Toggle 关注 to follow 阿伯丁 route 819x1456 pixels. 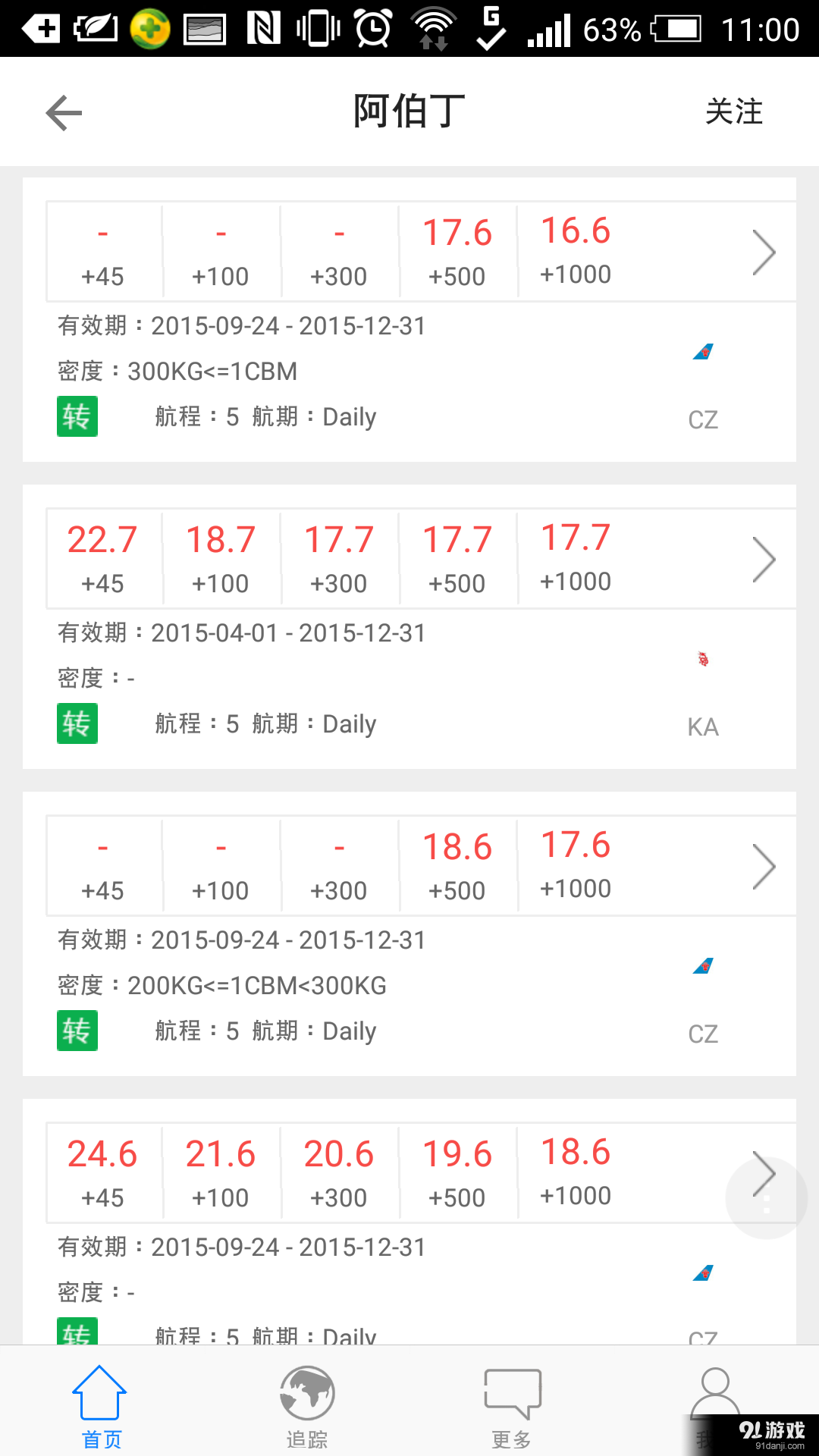tap(735, 111)
